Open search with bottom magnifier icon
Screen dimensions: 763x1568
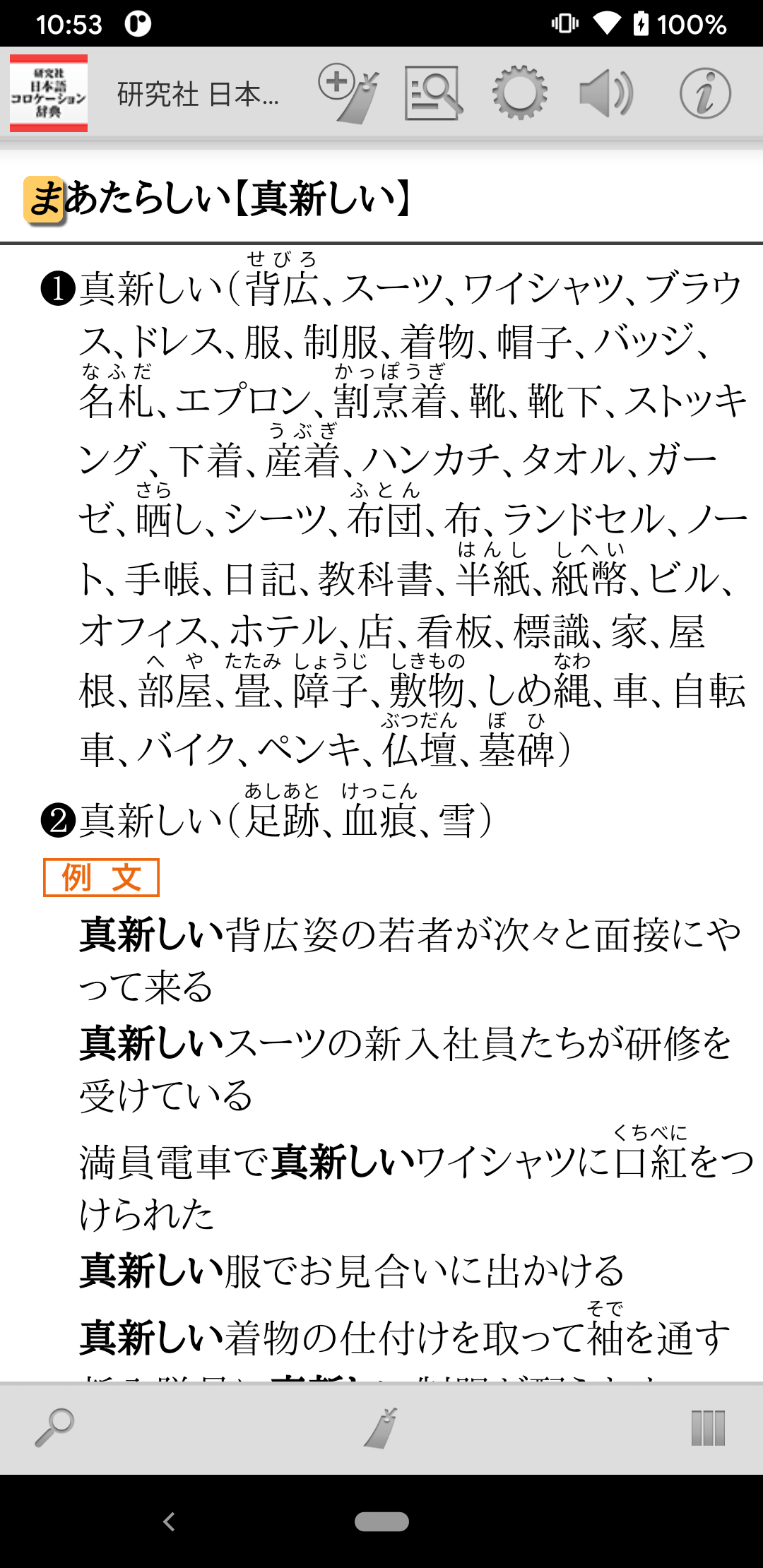[x=55, y=1427]
